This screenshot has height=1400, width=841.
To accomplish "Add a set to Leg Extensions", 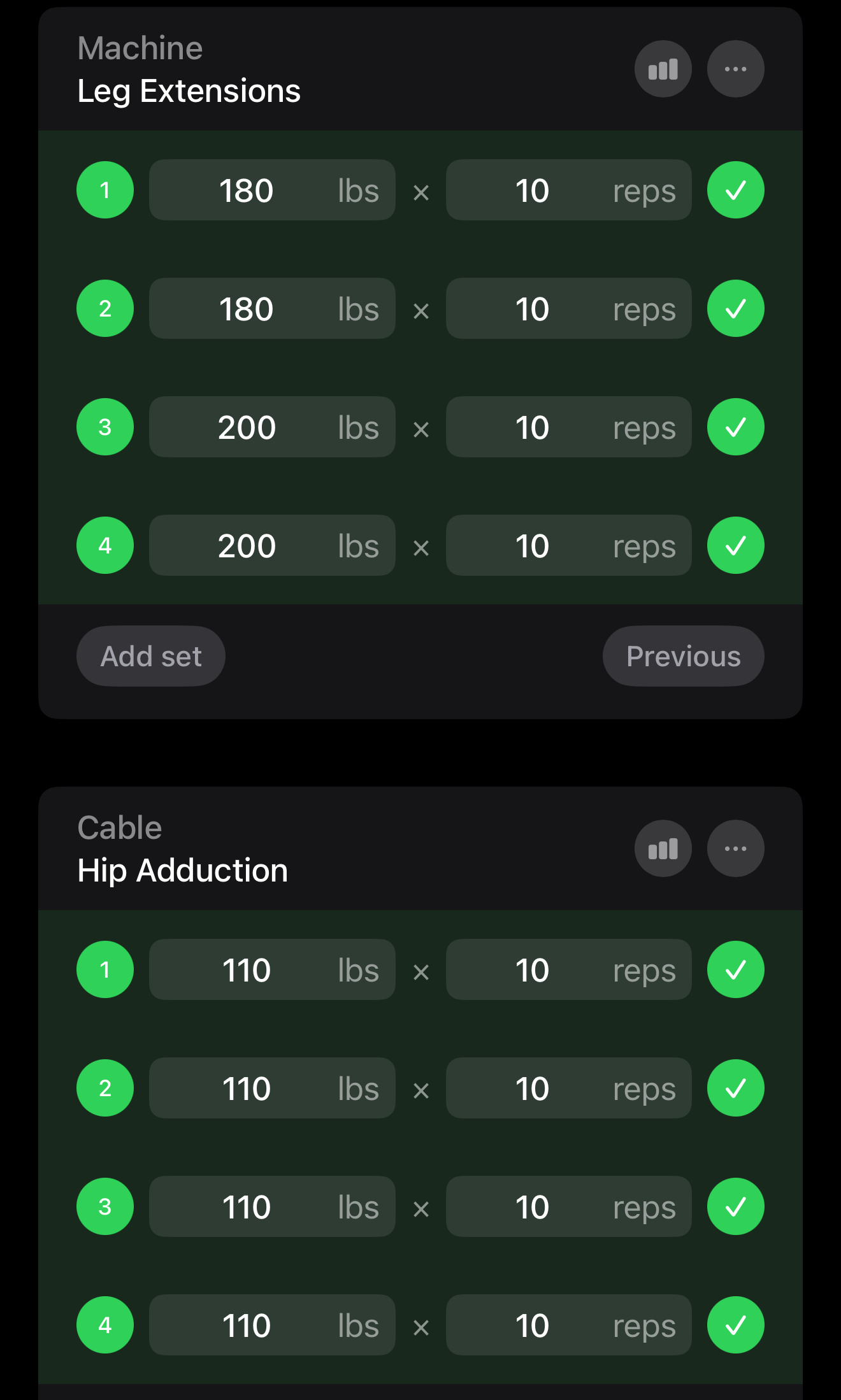I will pyautogui.click(x=151, y=656).
